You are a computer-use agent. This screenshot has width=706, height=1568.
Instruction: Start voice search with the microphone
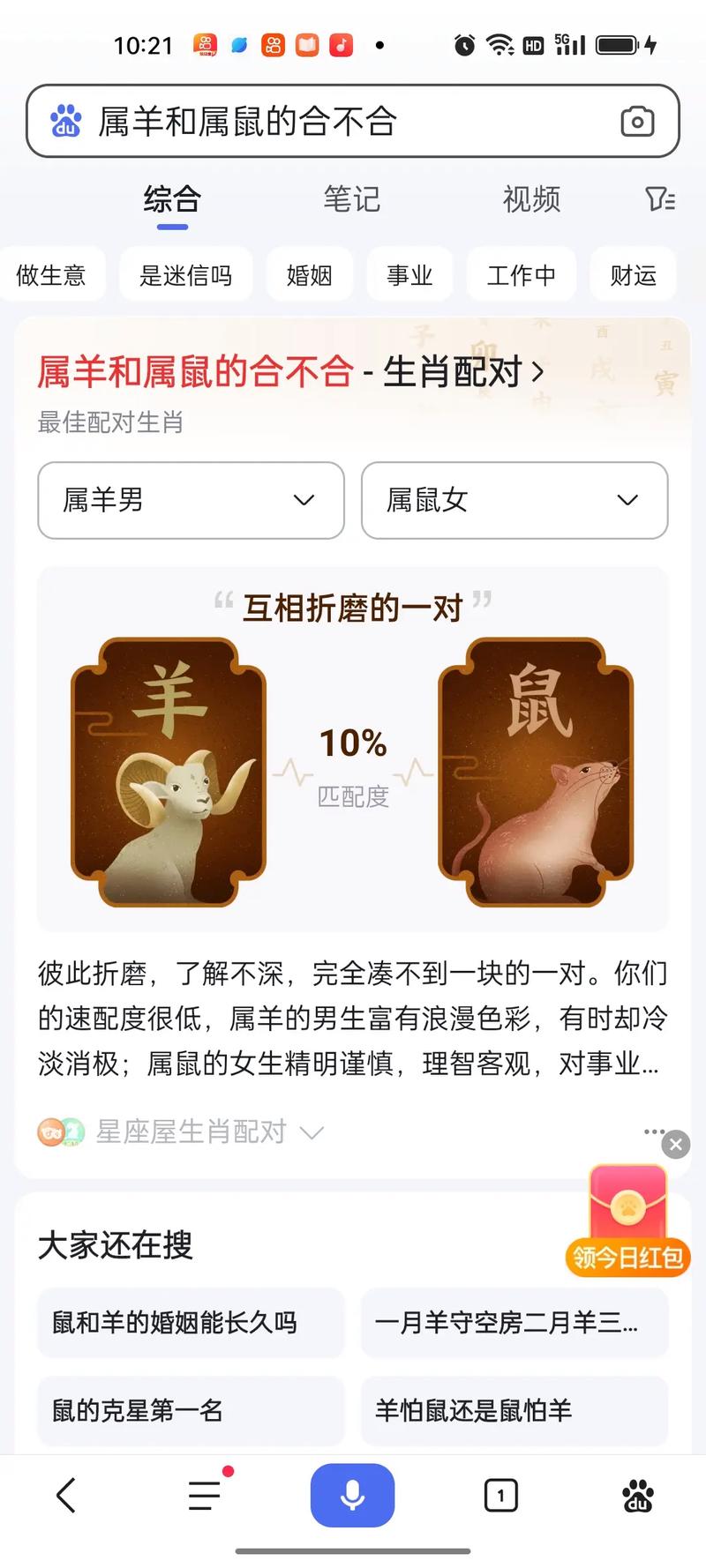(352, 1495)
